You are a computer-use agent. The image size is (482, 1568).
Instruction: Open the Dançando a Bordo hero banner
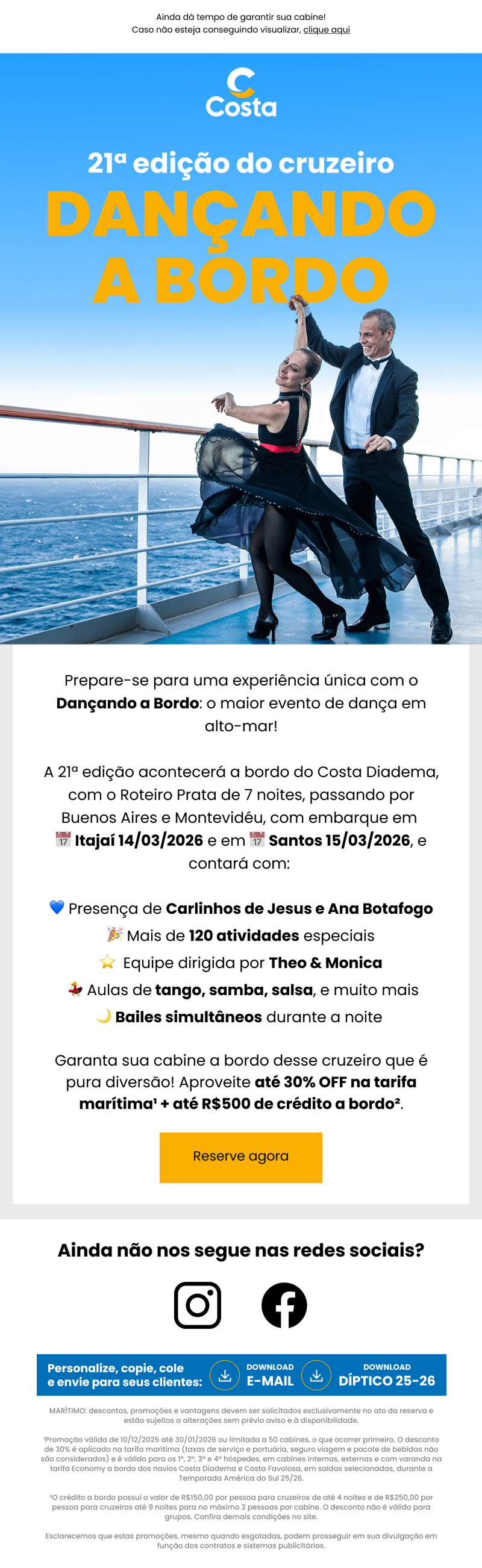click(241, 365)
